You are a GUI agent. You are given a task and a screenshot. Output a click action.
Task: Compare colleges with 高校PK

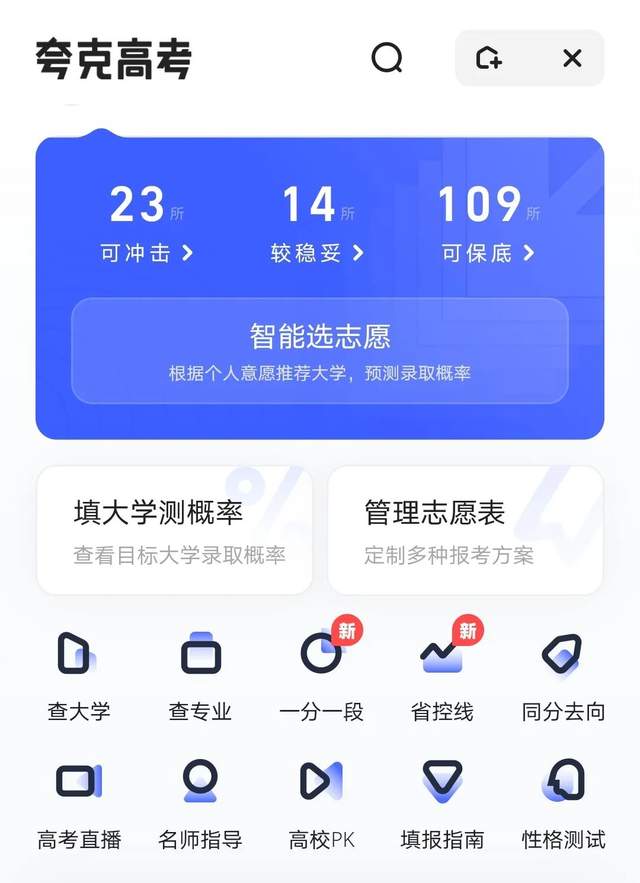[321, 802]
